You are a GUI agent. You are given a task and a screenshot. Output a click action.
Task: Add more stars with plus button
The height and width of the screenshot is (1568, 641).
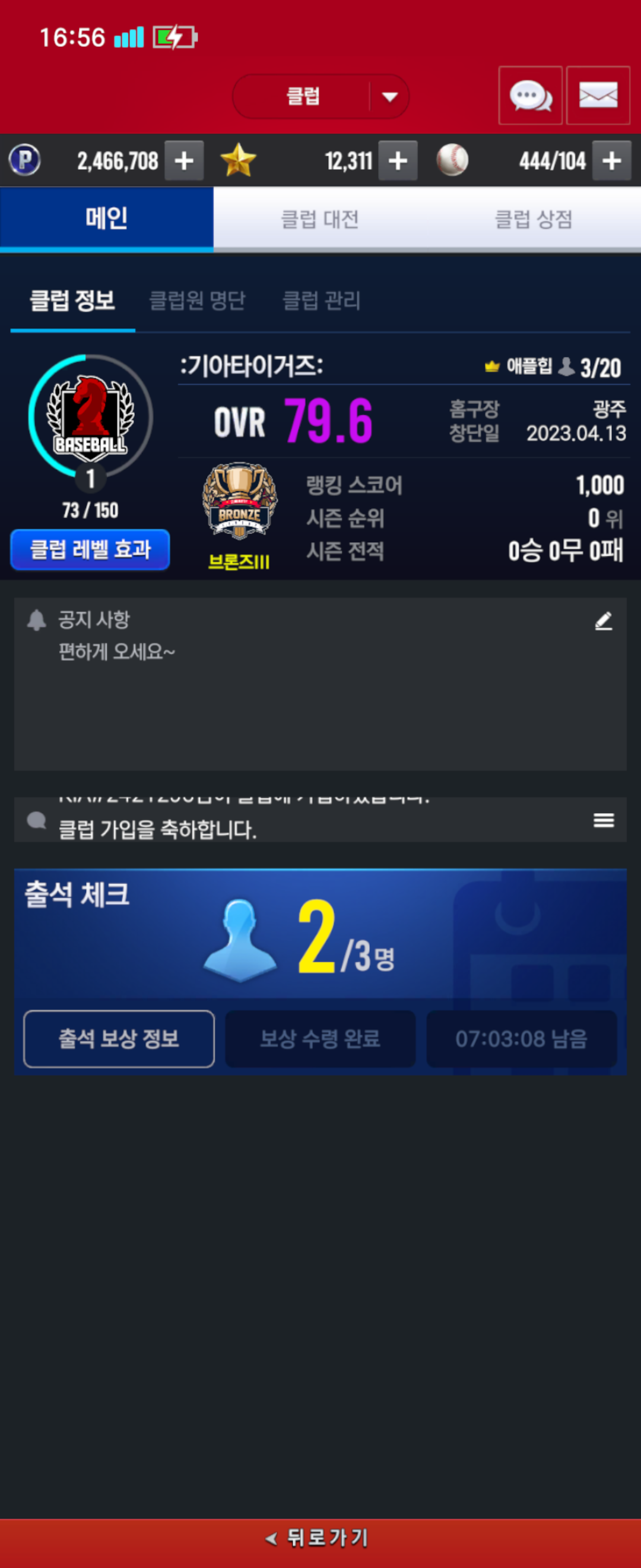398,161
